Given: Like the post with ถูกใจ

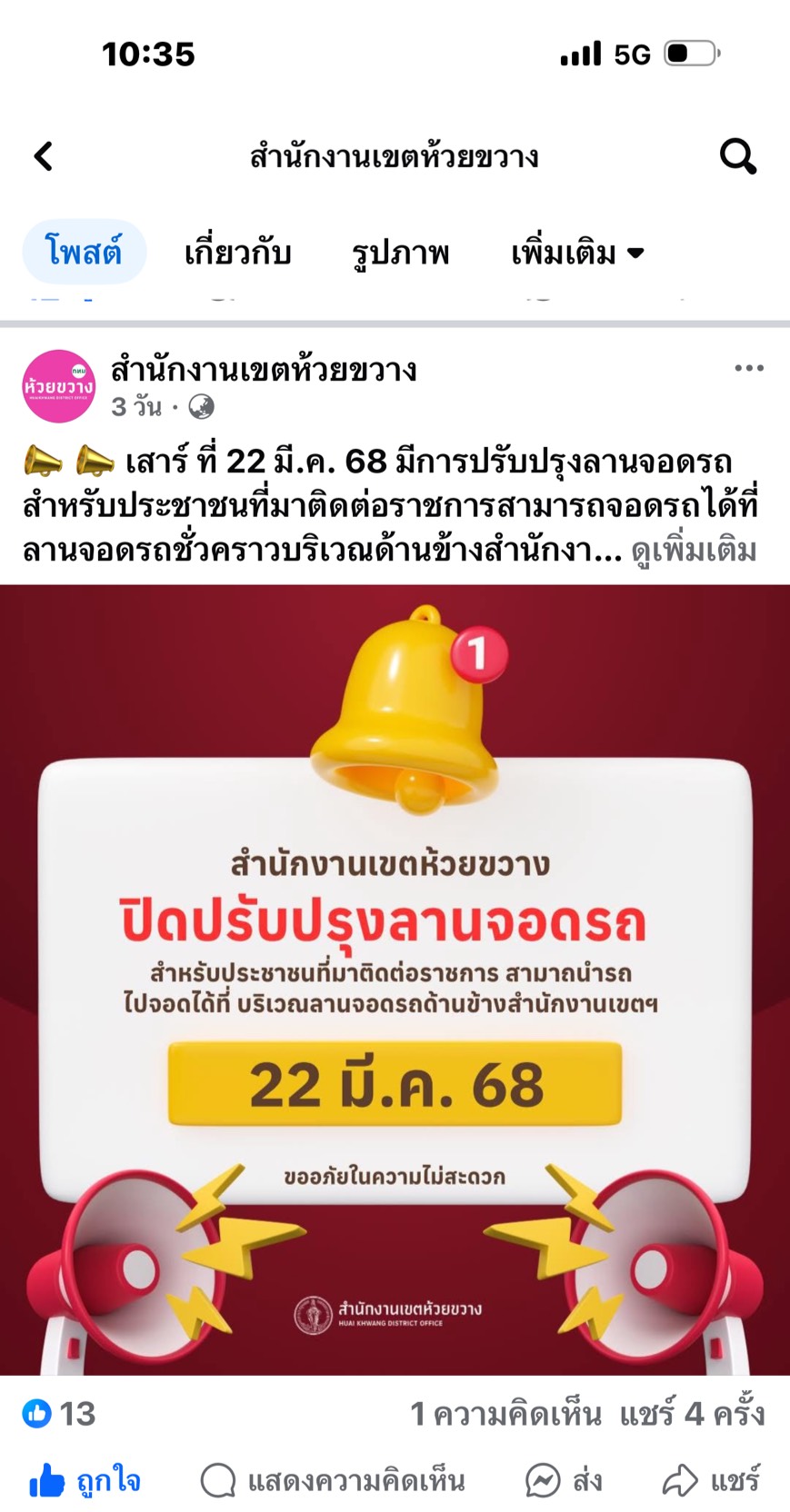Looking at the screenshot, I should tap(85, 1481).
